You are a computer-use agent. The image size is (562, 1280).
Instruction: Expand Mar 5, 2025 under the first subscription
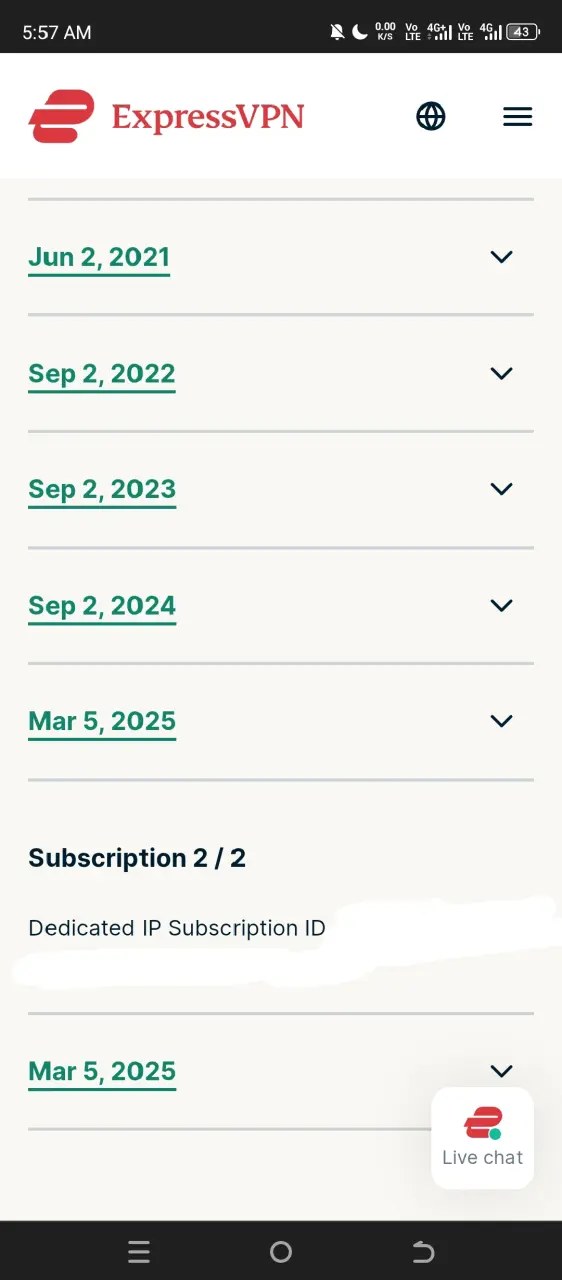tap(281, 721)
